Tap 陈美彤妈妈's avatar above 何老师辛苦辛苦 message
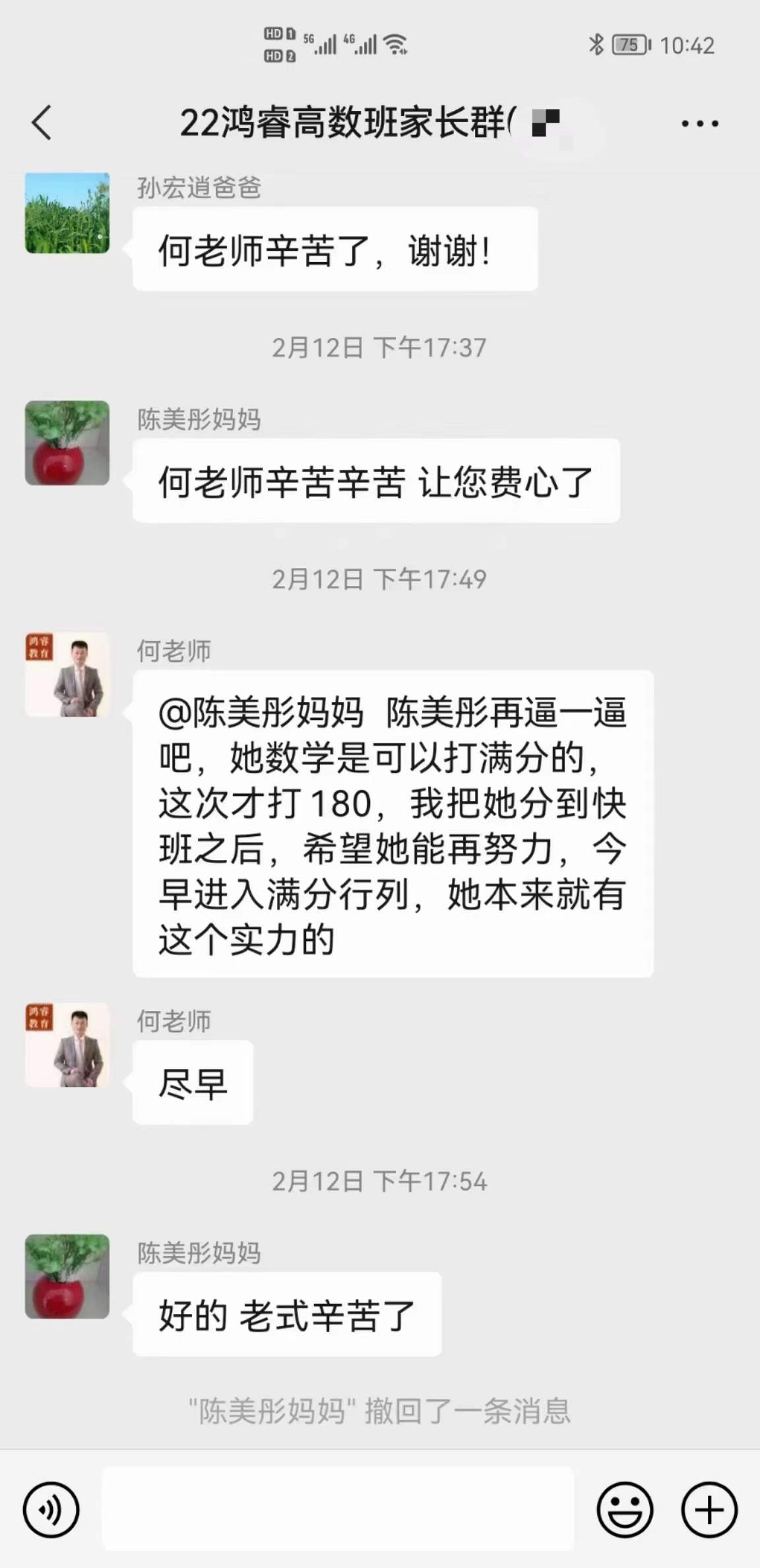This screenshot has width=760, height=1568. 67,443
